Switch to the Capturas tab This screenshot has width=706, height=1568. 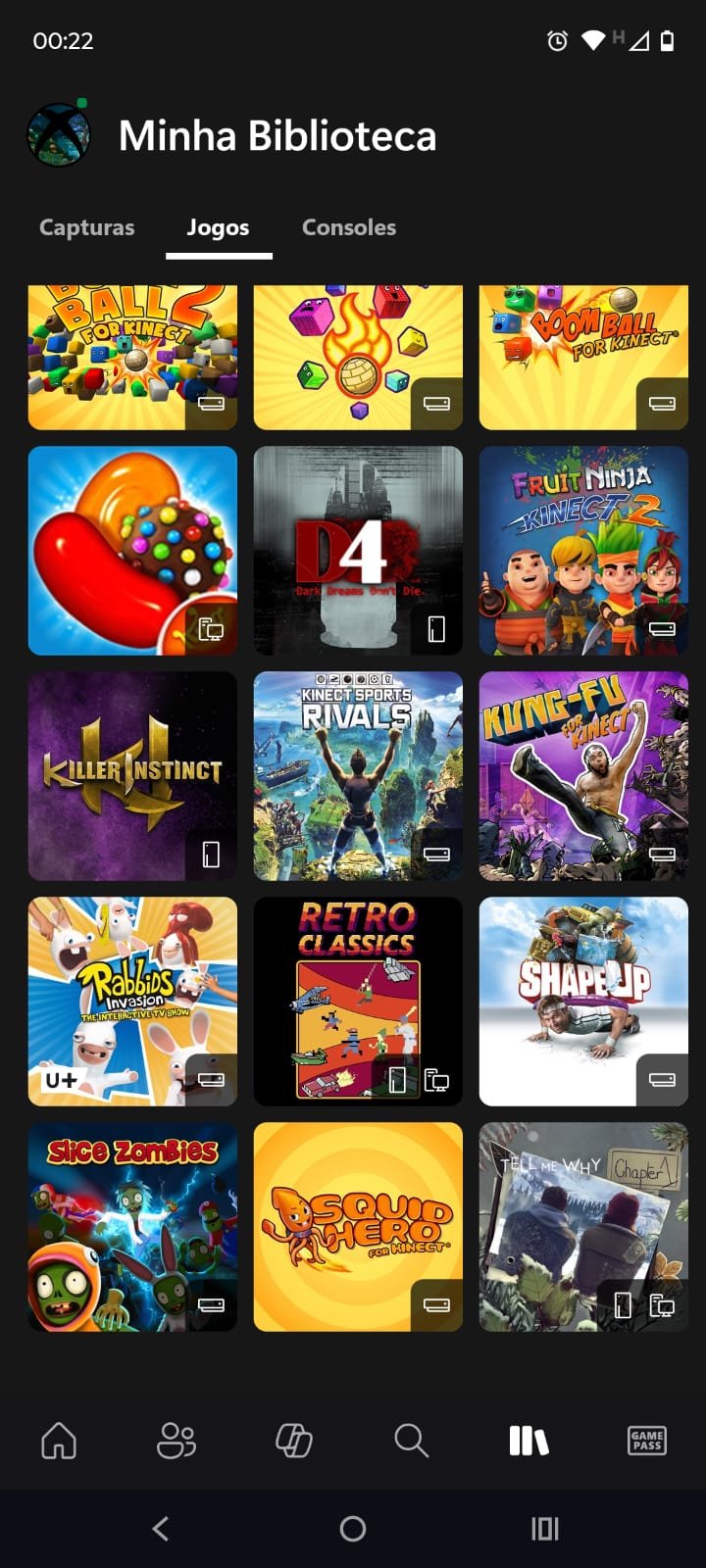(86, 227)
